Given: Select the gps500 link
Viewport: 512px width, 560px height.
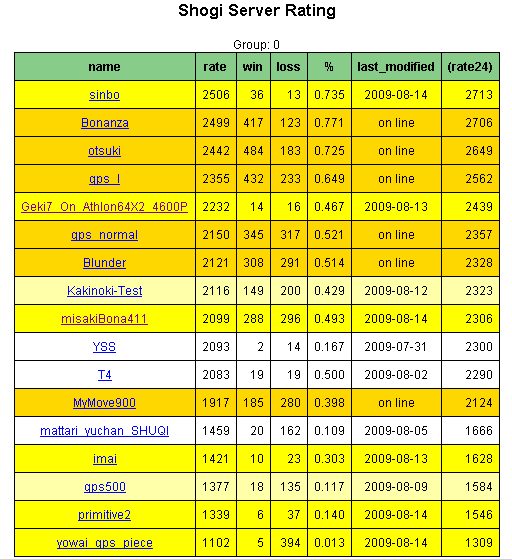Looking at the screenshot, I should (105, 487).
